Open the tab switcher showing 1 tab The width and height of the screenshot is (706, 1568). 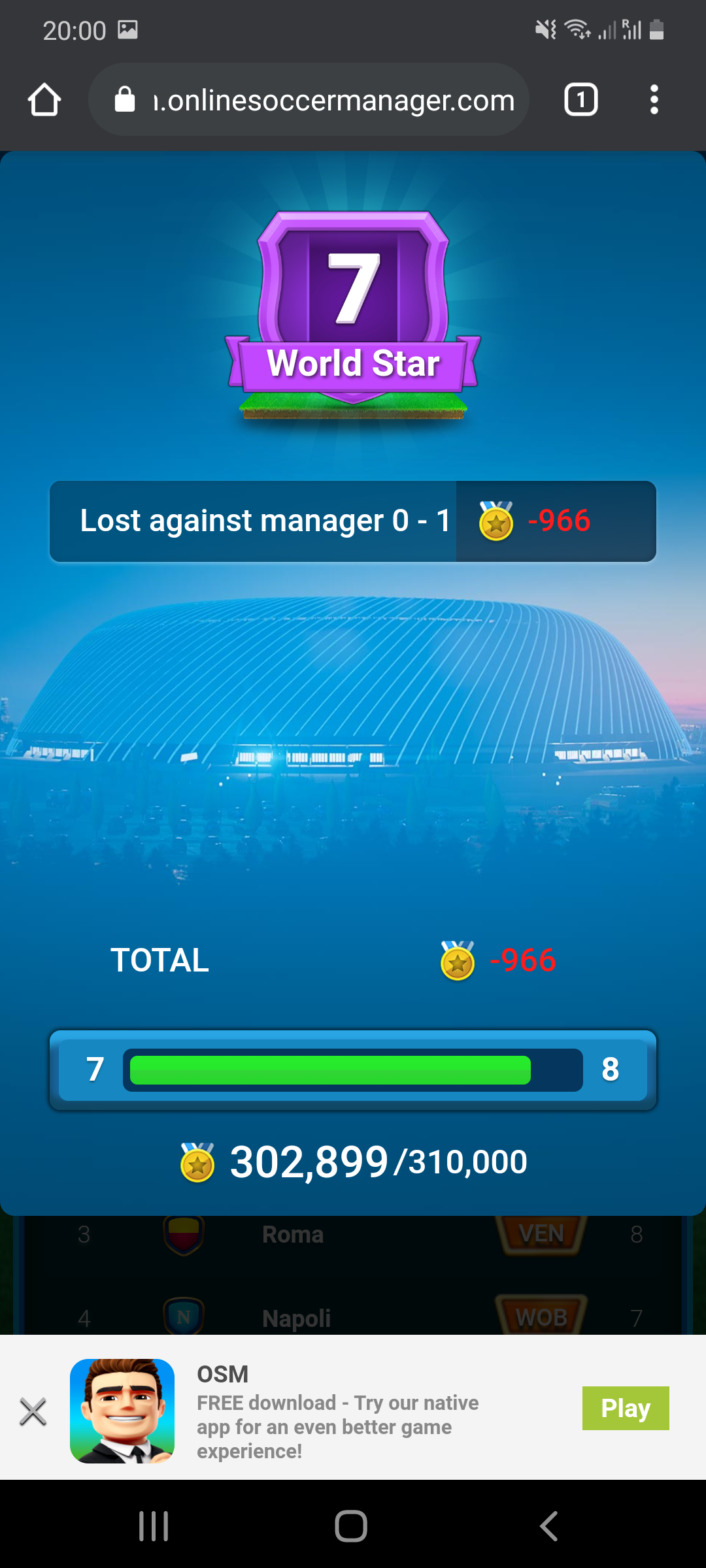point(581,100)
